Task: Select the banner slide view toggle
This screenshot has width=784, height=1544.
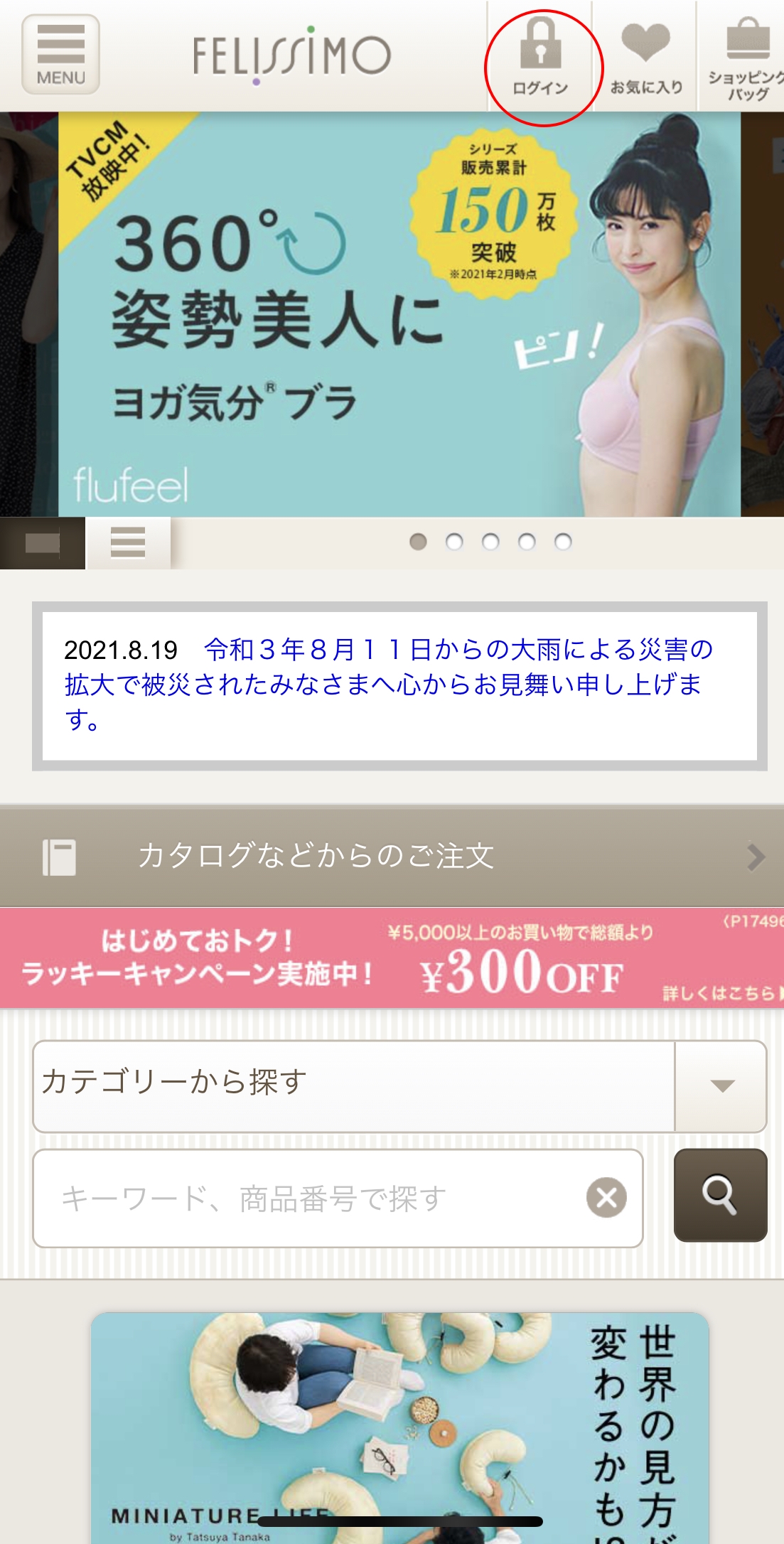Action: [x=42, y=543]
